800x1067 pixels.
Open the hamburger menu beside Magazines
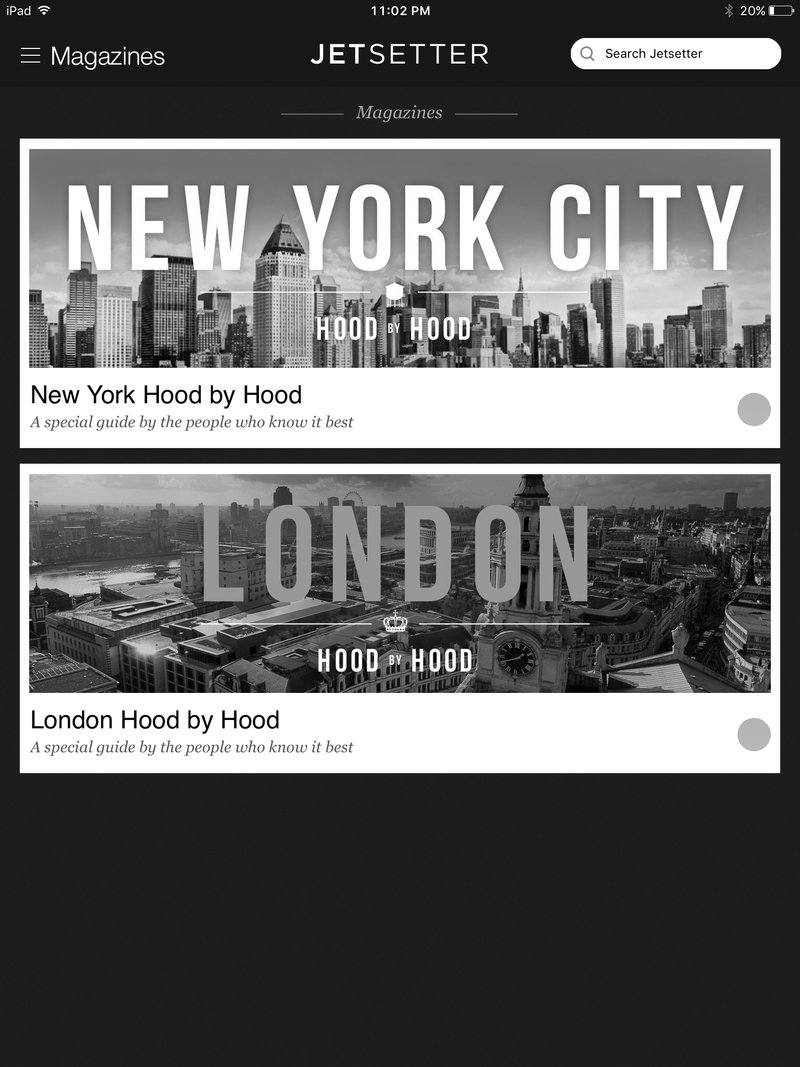31,56
